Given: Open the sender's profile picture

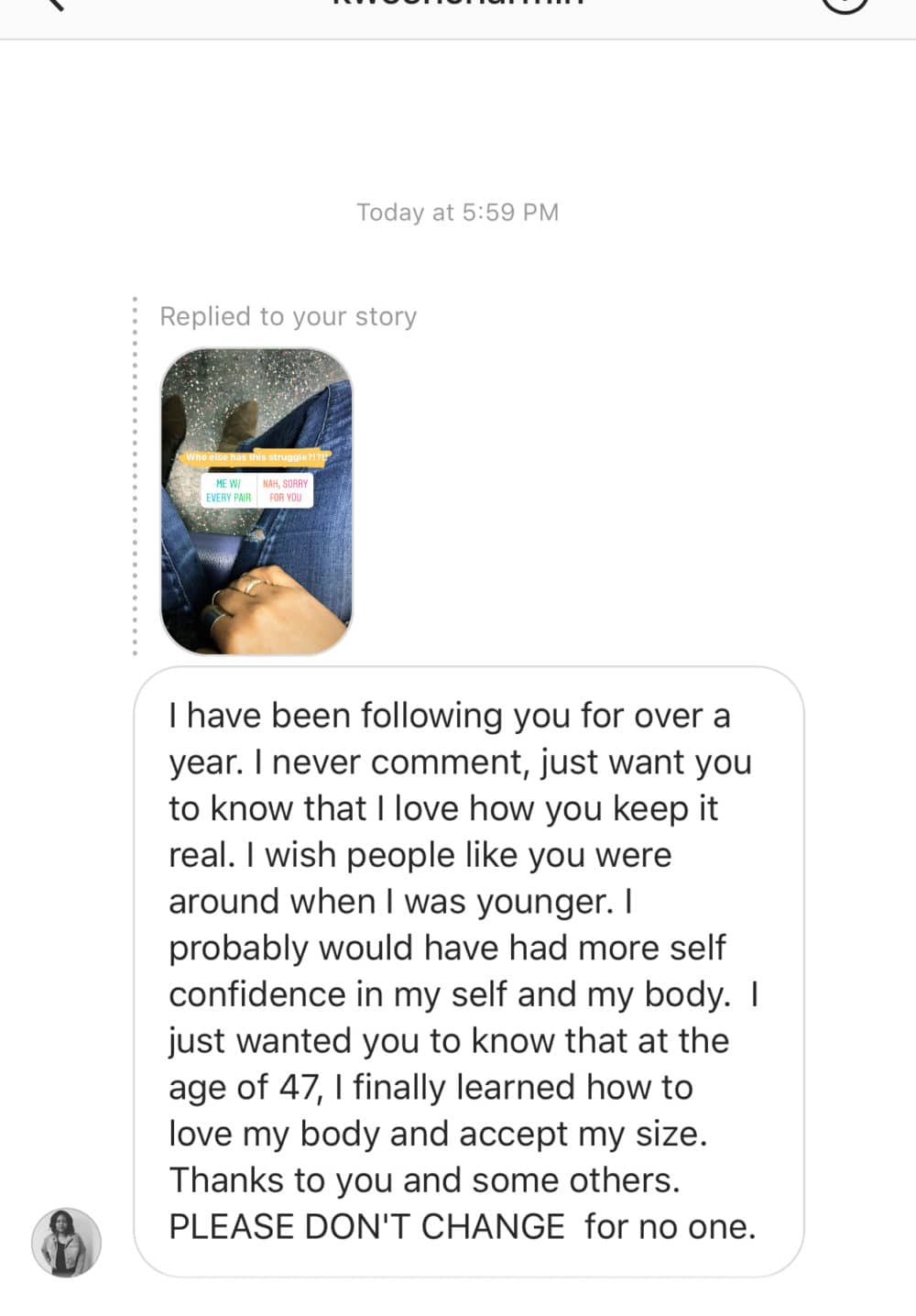Looking at the screenshot, I should [66, 1242].
